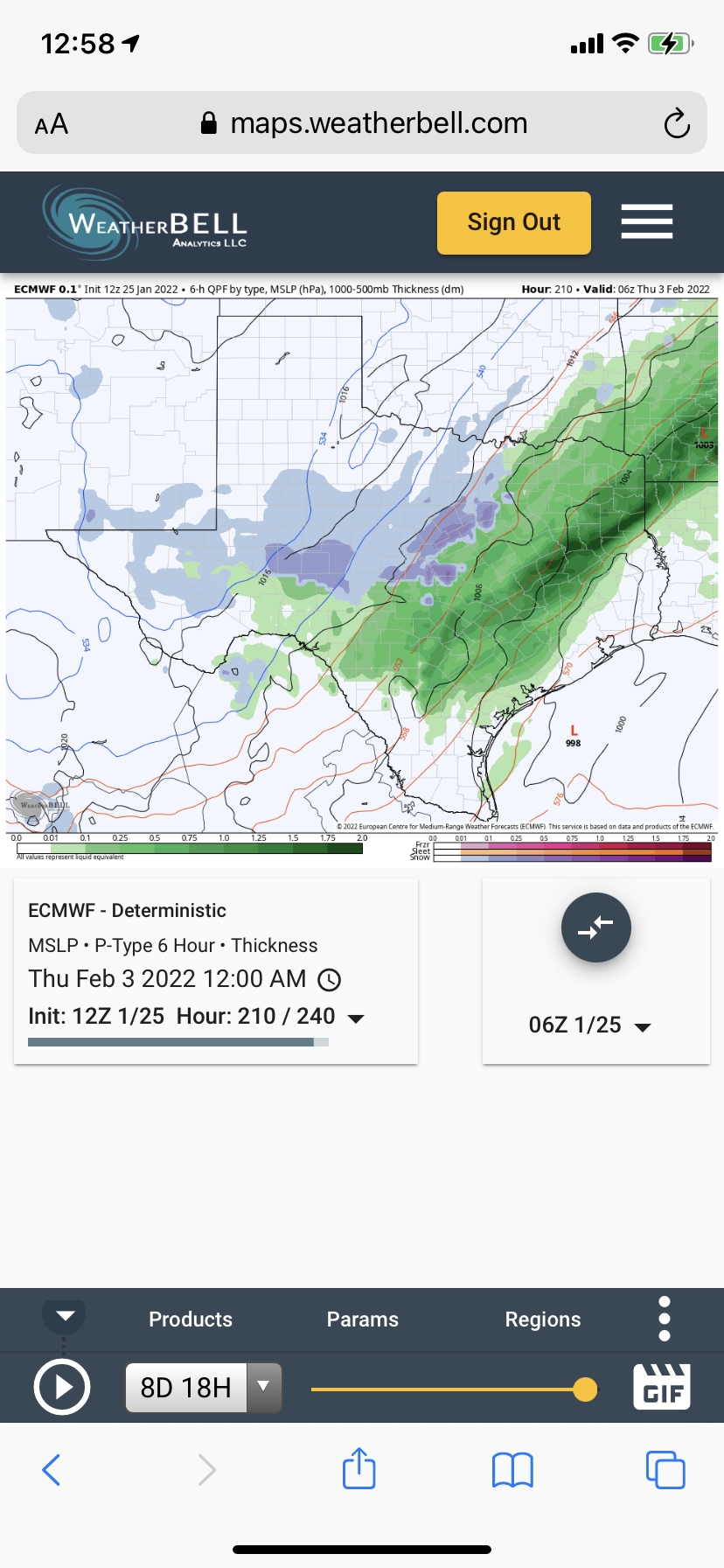Open the three-dot more options menu
The image size is (724, 1568).
click(664, 1319)
